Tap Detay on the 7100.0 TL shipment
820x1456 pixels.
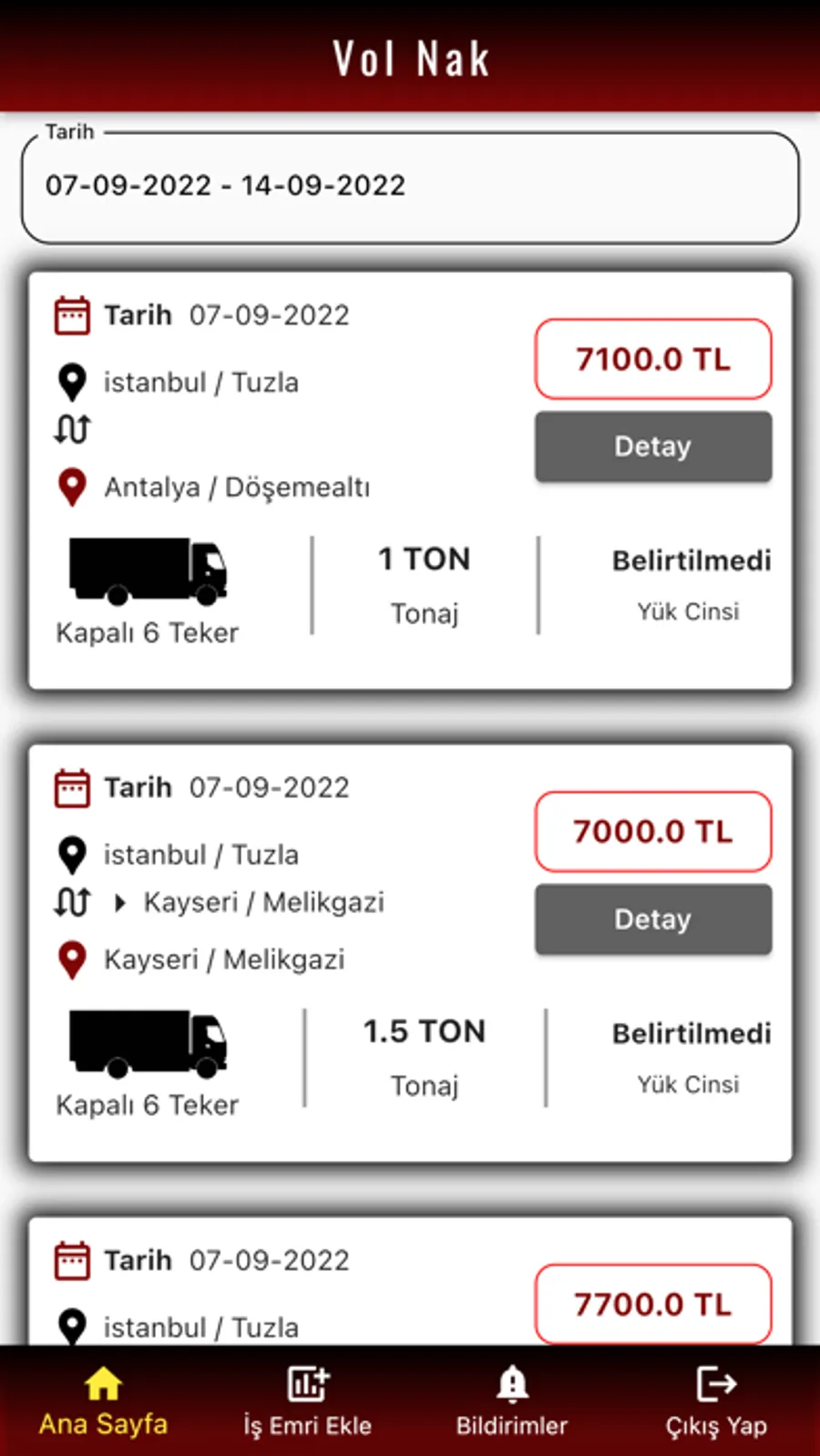(653, 446)
